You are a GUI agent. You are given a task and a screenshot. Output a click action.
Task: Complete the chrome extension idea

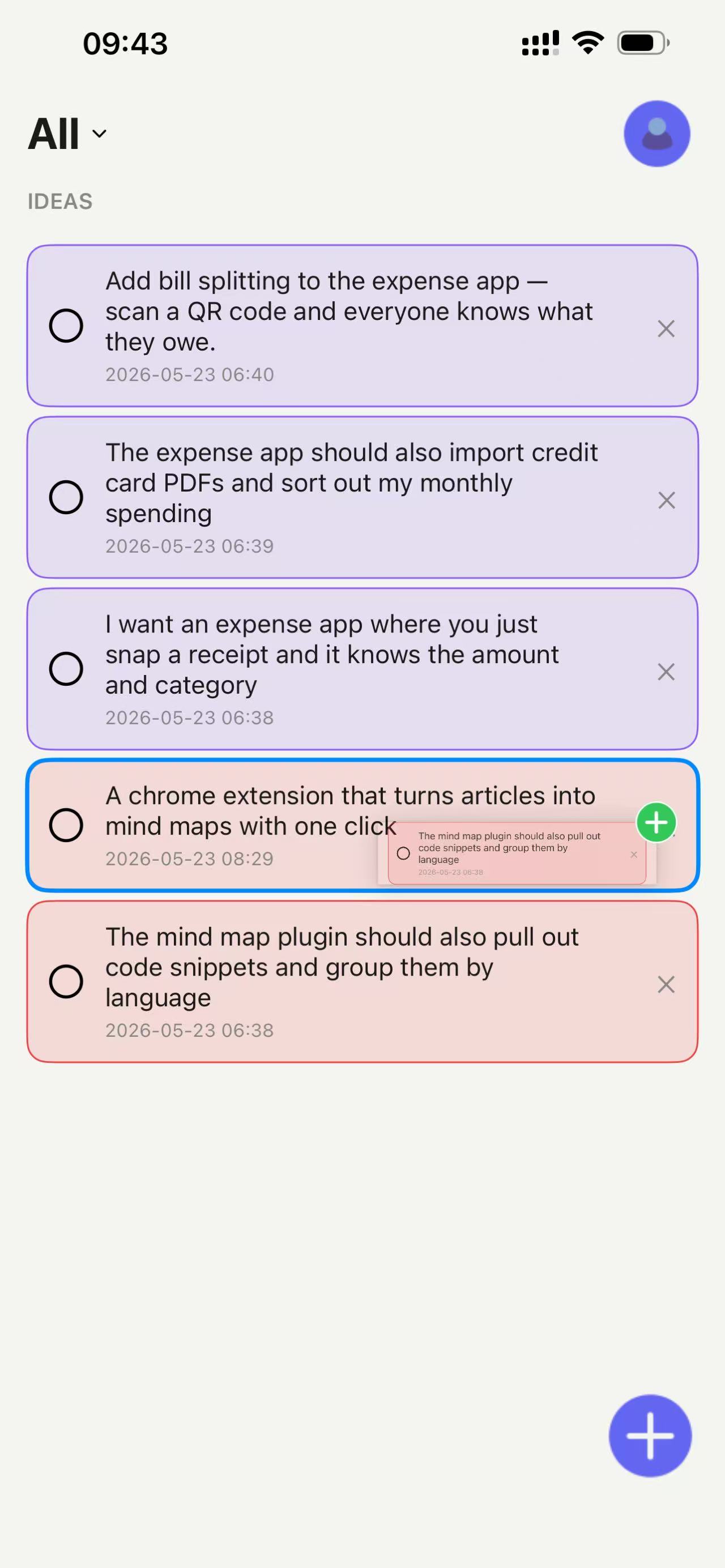click(x=66, y=826)
